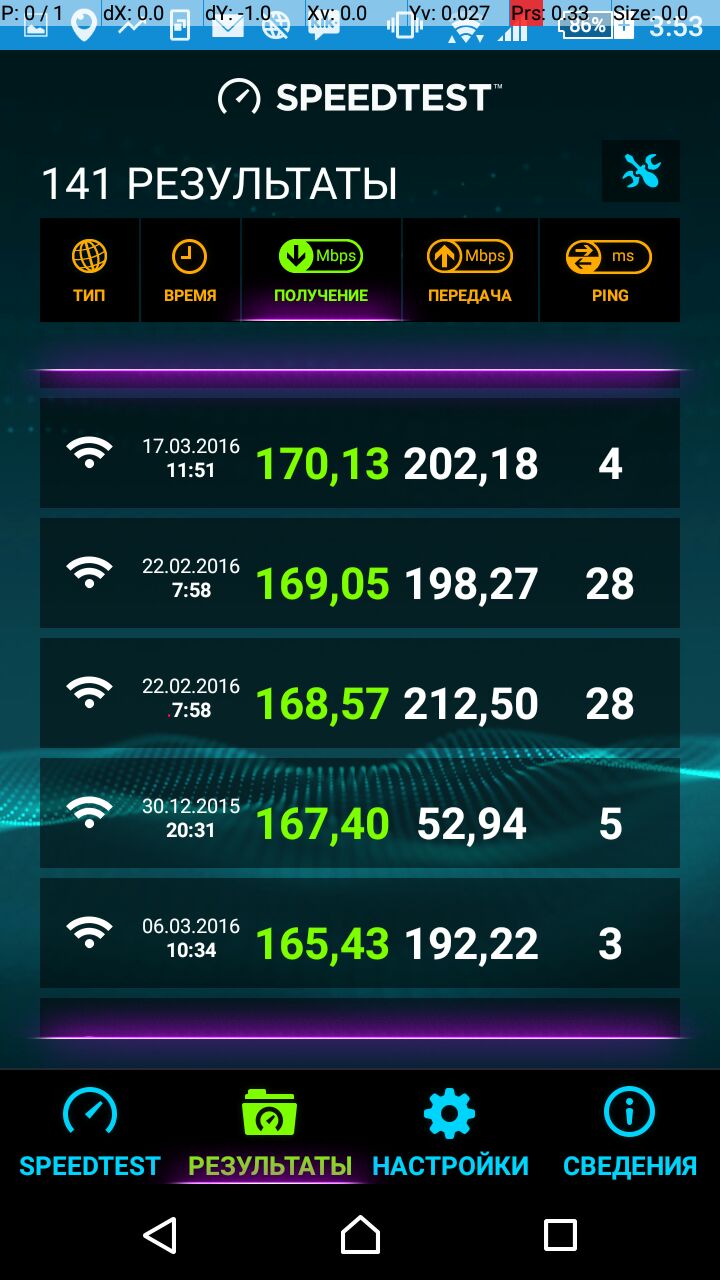Open the tools wrench icon
The image size is (720, 1280).
641,172
